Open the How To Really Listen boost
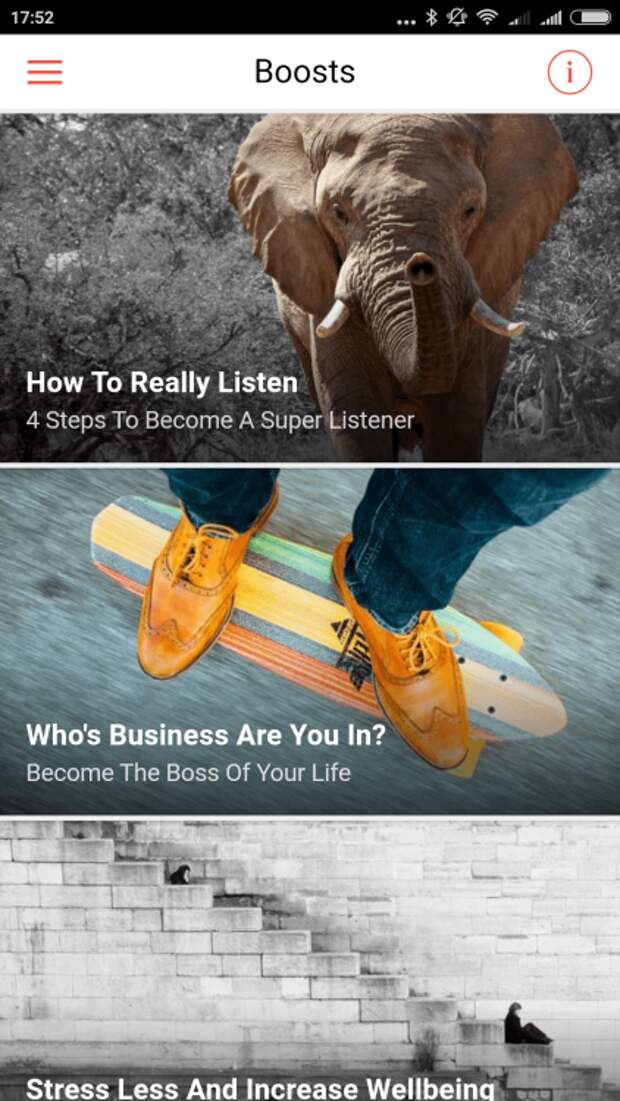Viewport: 620px width, 1101px height. 310,288
